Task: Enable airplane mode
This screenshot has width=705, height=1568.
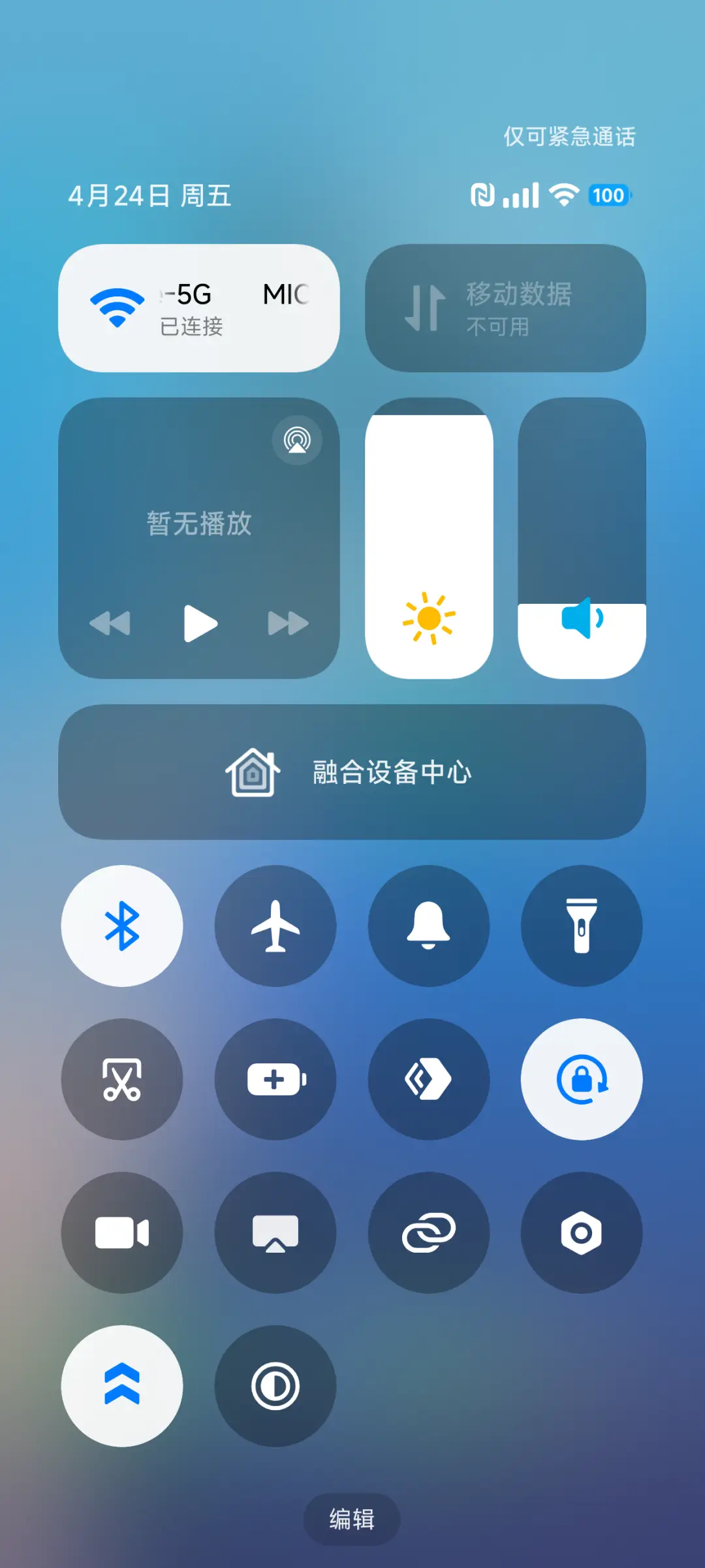Action: (x=275, y=927)
